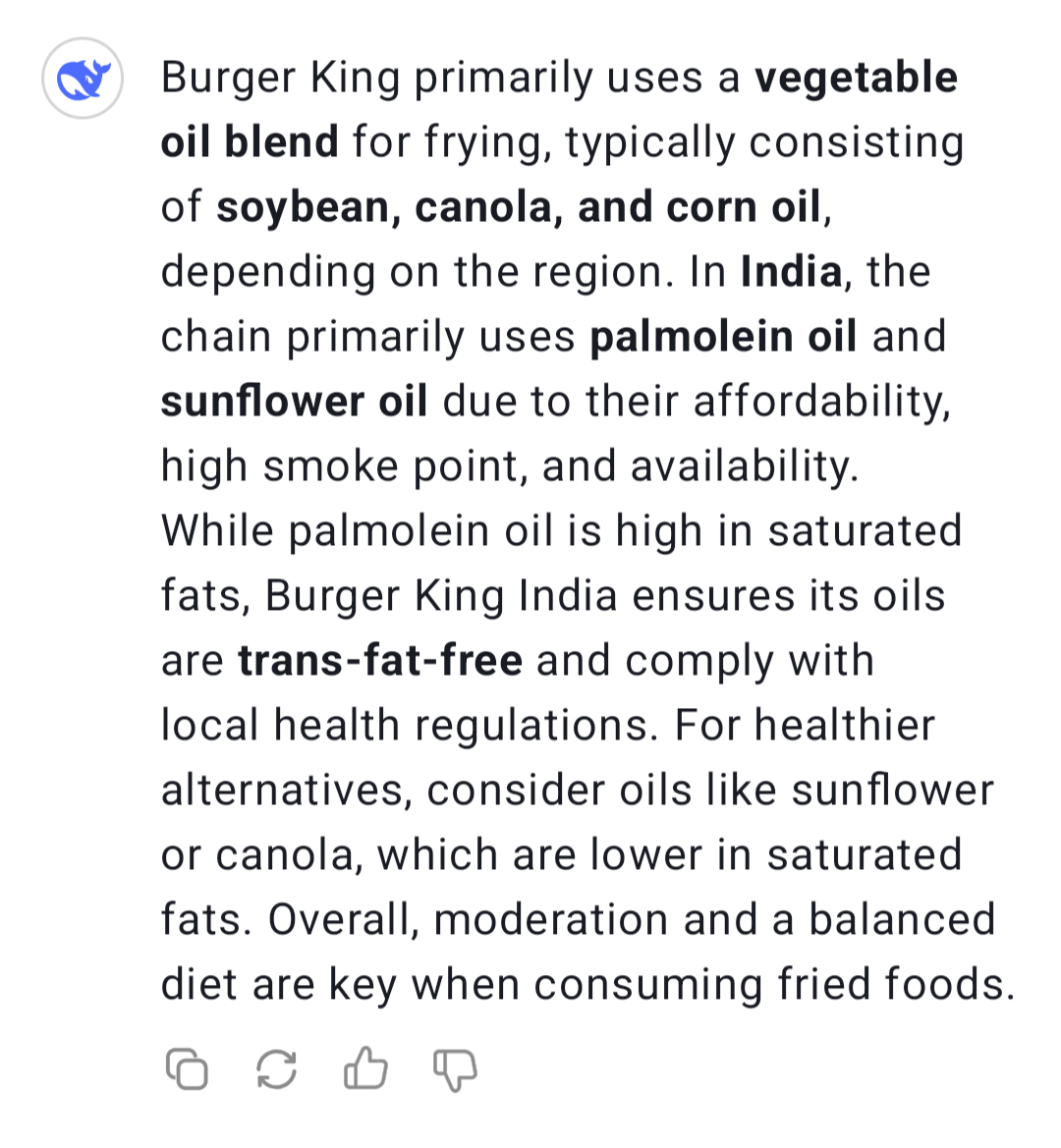Copy the Burger King oil response

tap(187, 1068)
